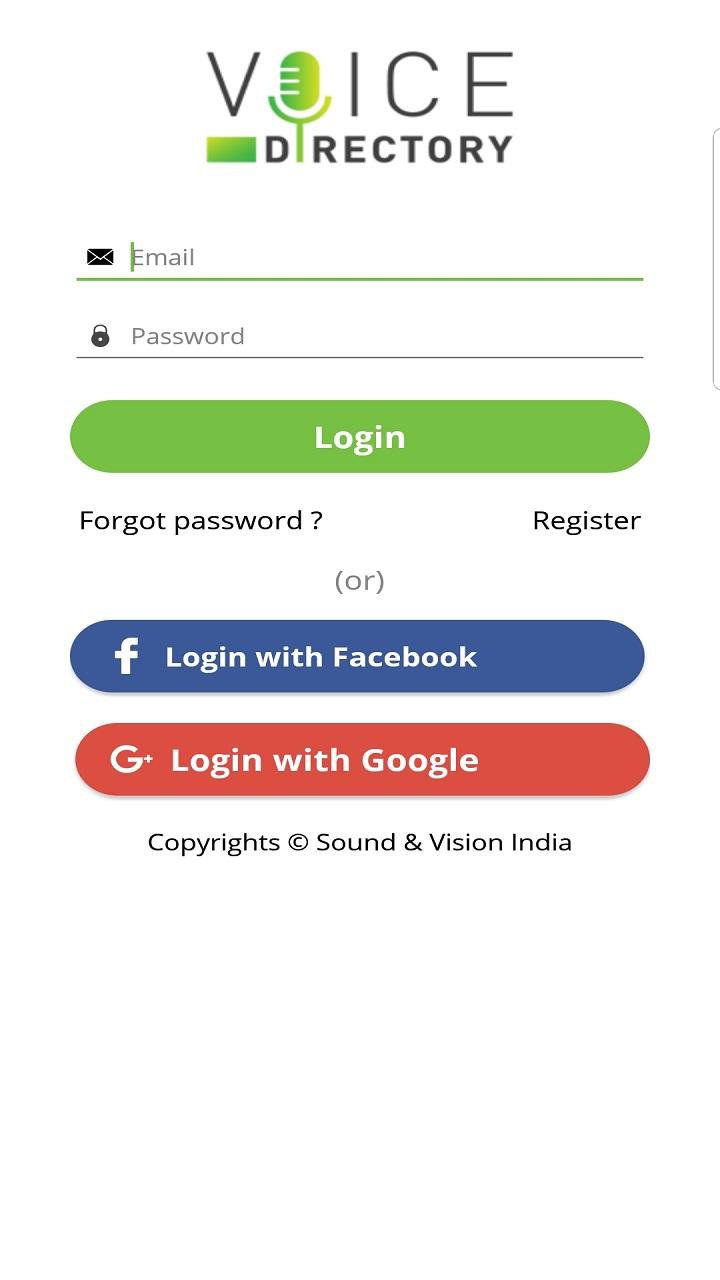
Task: Open the Forgot password link
Action: click(x=201, y=520)
